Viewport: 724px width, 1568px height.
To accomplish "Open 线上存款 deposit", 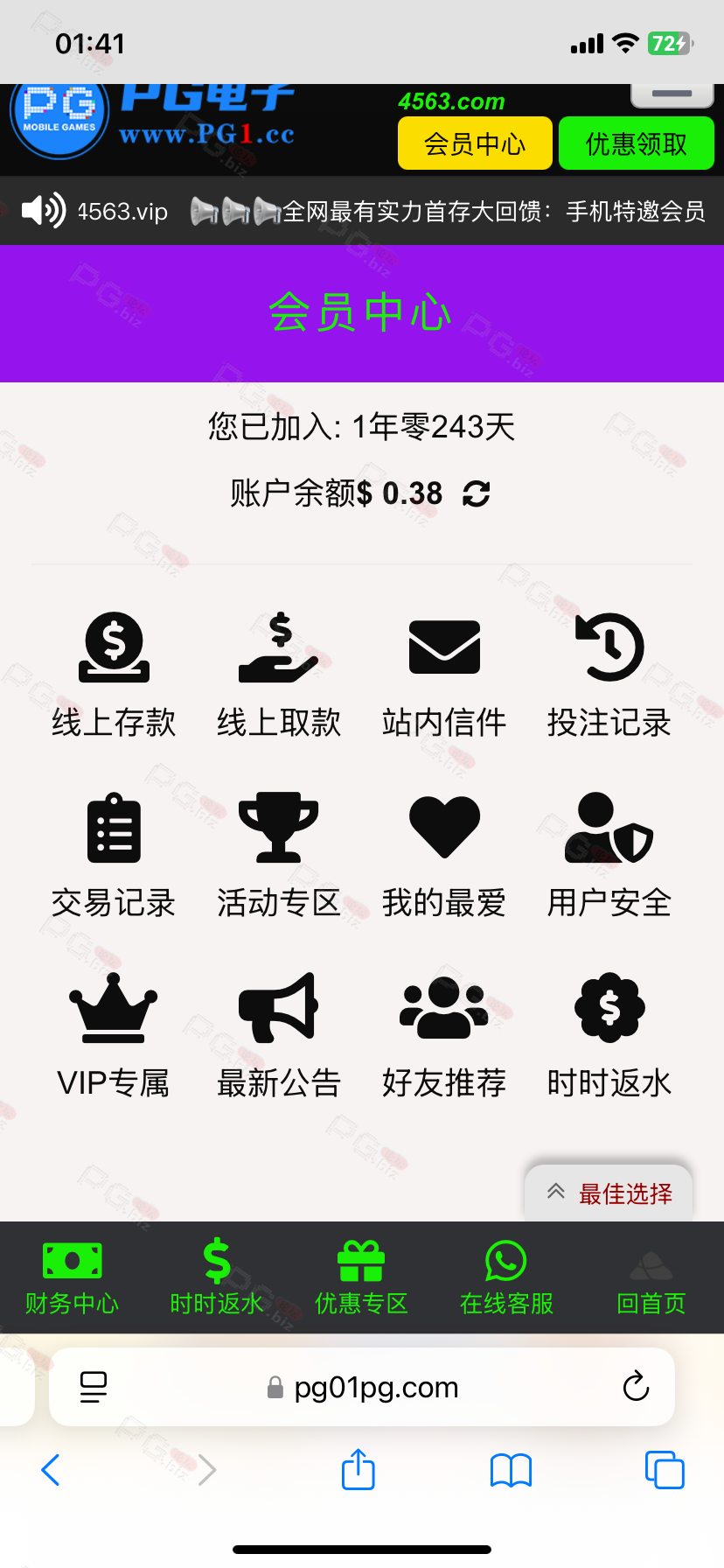I will pos(114,675).
